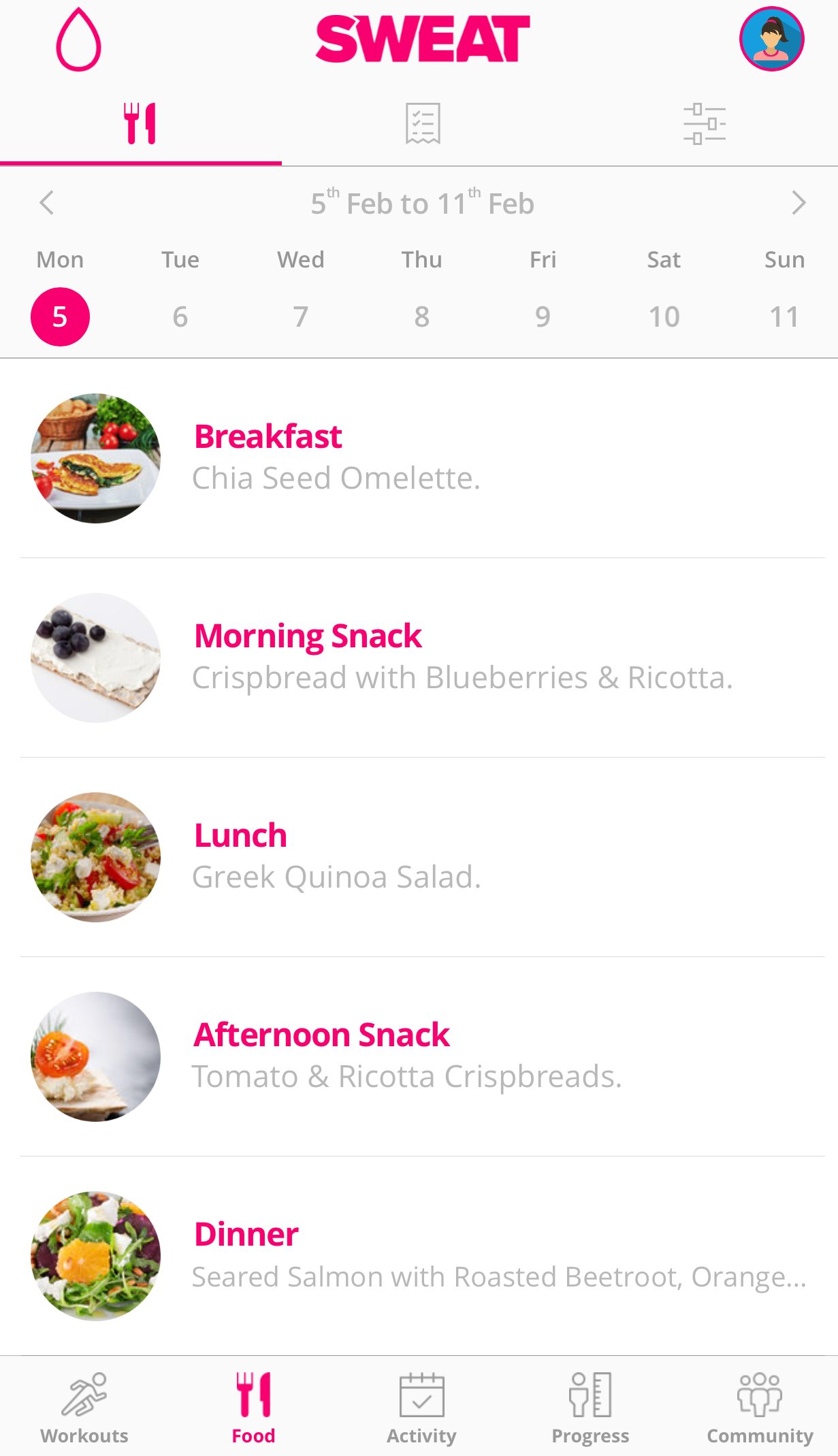Select Saturday the 10th

coord(664,317)
